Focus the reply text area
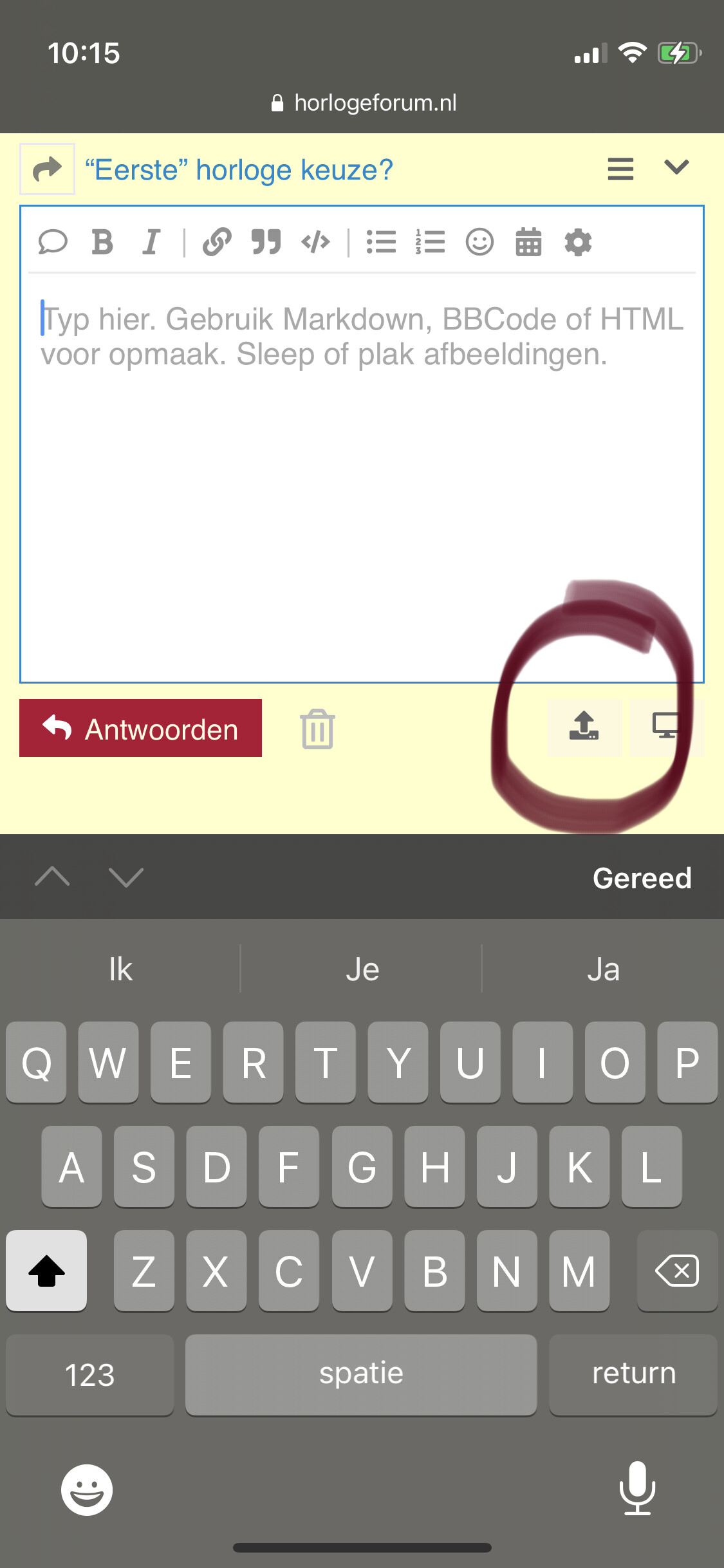Screen dimensions: 724x1568 362,476
